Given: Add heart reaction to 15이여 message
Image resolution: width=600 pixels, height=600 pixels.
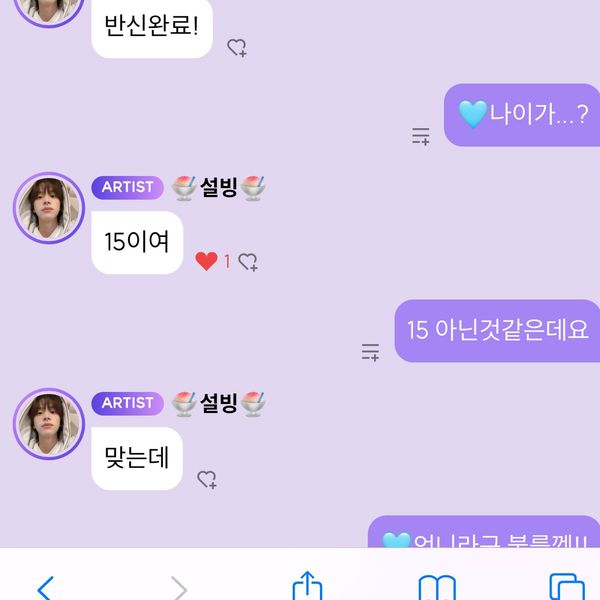Looking at the screenshot, I should [x=248, y=262].
